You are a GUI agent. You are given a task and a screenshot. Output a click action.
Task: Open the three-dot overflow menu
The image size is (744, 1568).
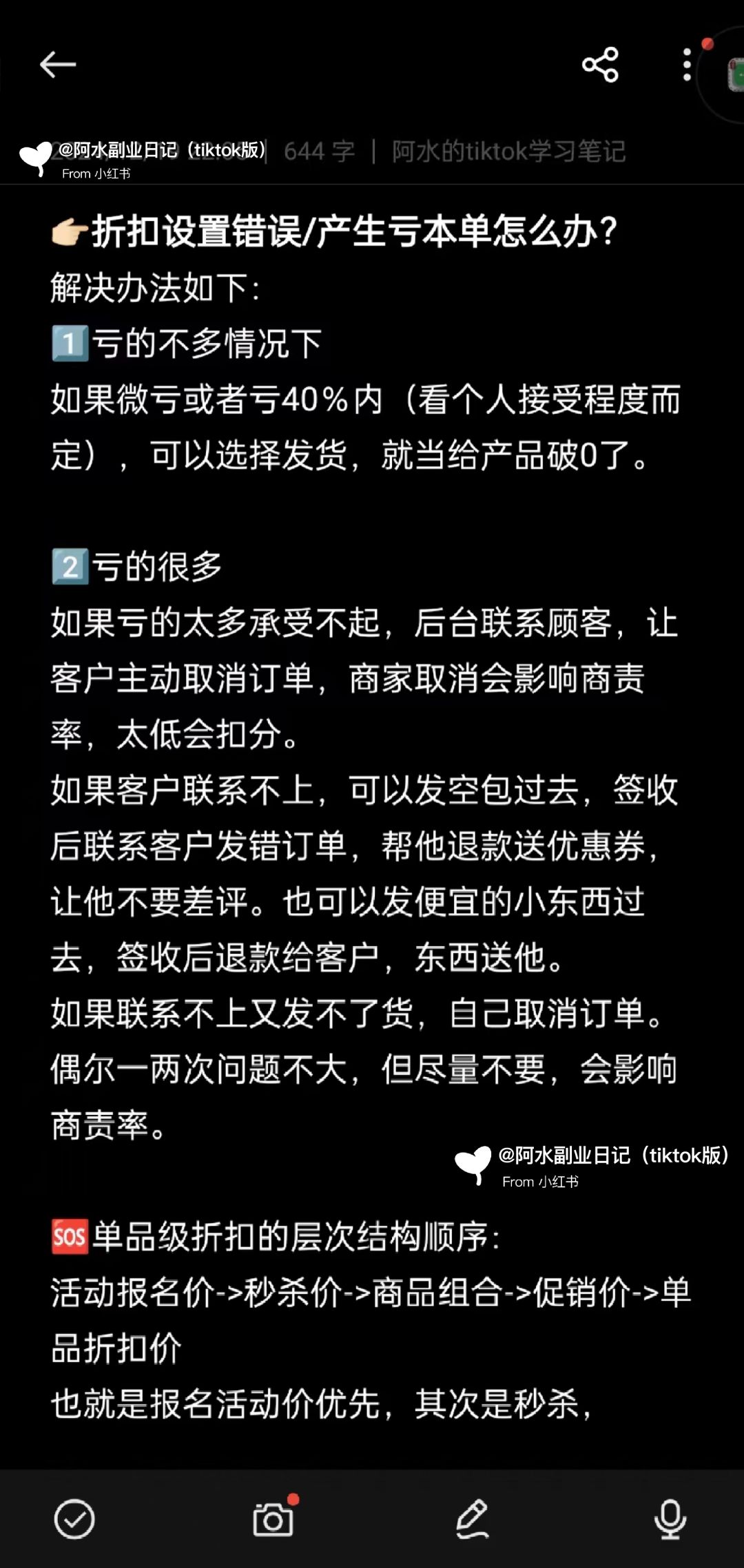(687, 65)
